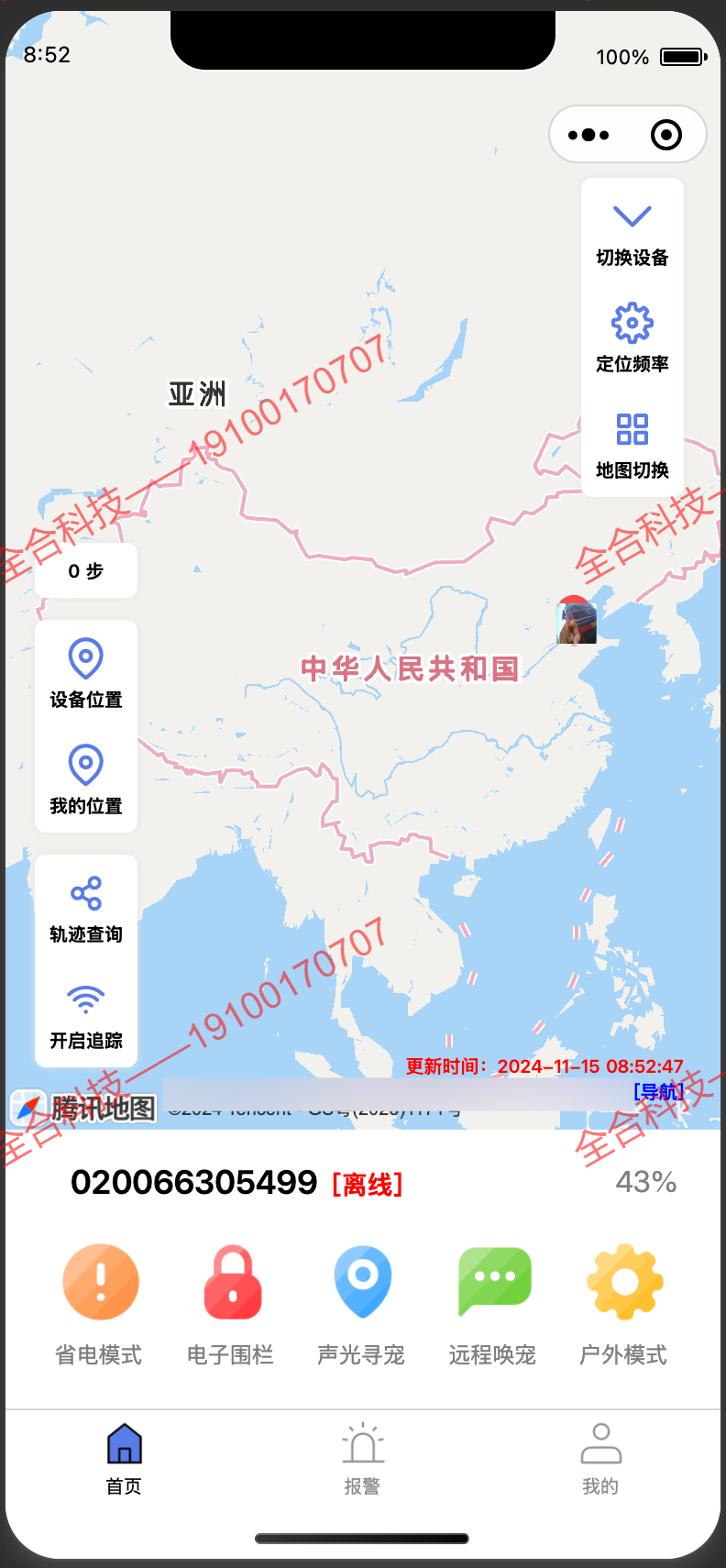Open the 我的 profile tab

pyautogui.click(x=600, y=1459)
